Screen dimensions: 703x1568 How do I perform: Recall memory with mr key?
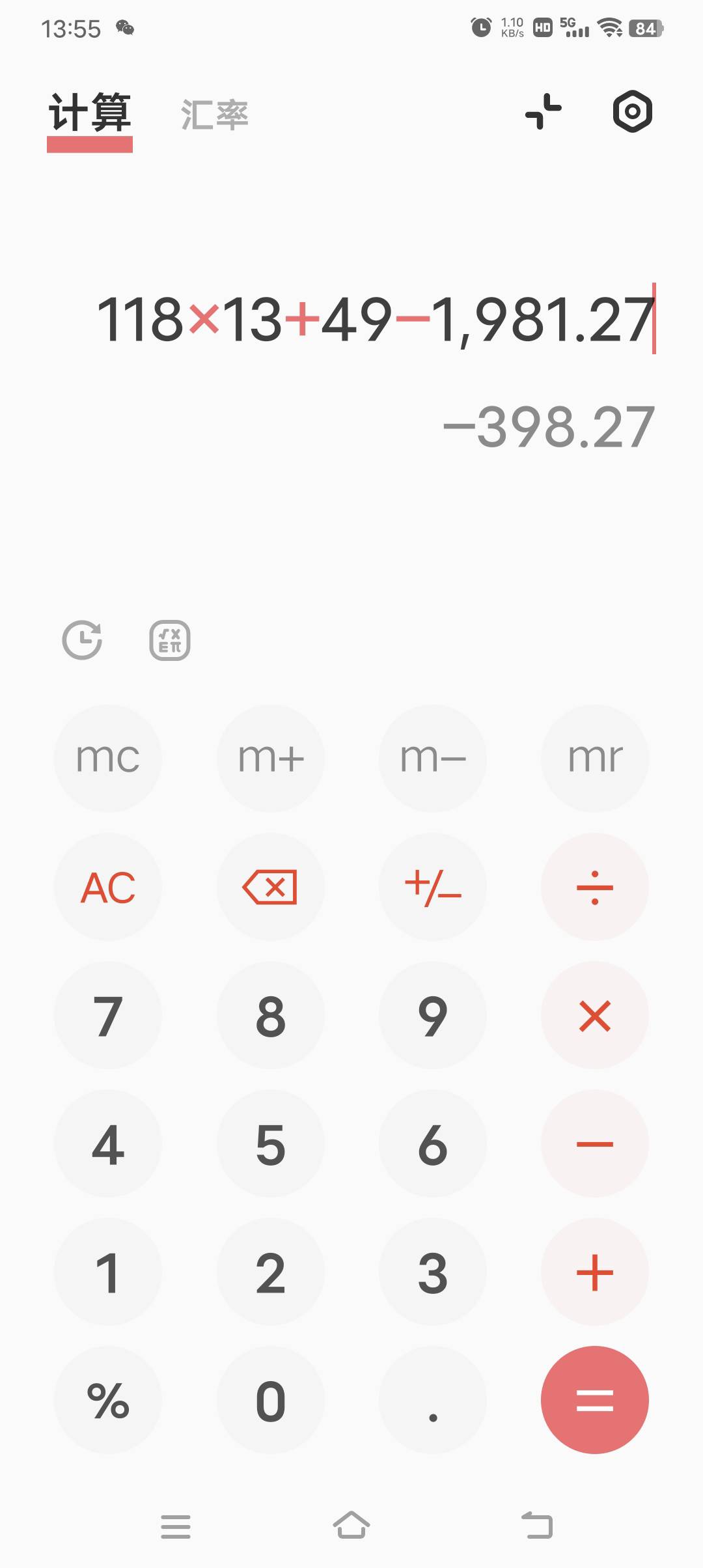pos(595,758)
